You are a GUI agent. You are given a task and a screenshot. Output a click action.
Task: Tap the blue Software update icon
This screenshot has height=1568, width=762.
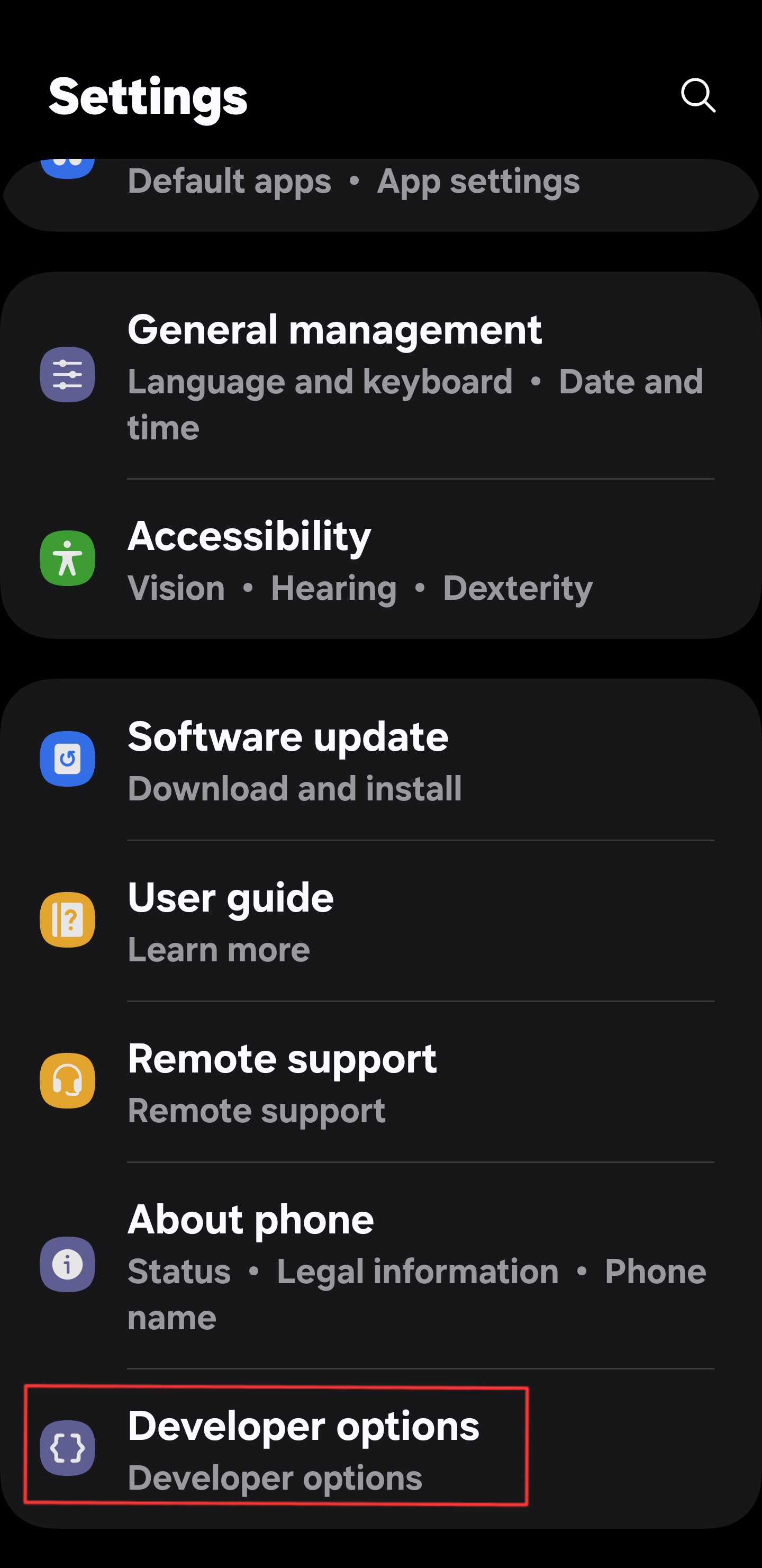coord(68,759)
